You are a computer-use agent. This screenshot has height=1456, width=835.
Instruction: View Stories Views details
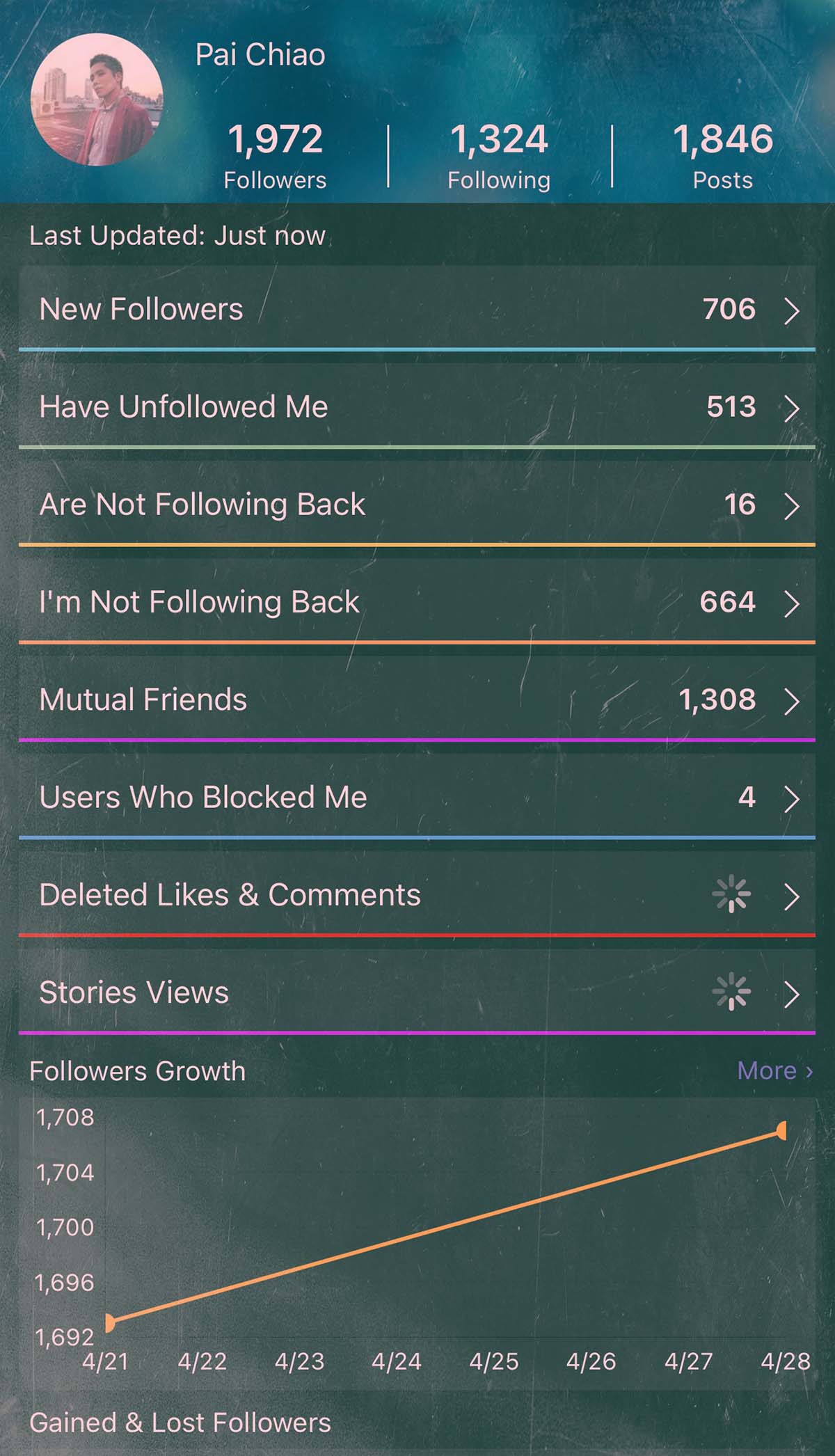pos(417,992)
